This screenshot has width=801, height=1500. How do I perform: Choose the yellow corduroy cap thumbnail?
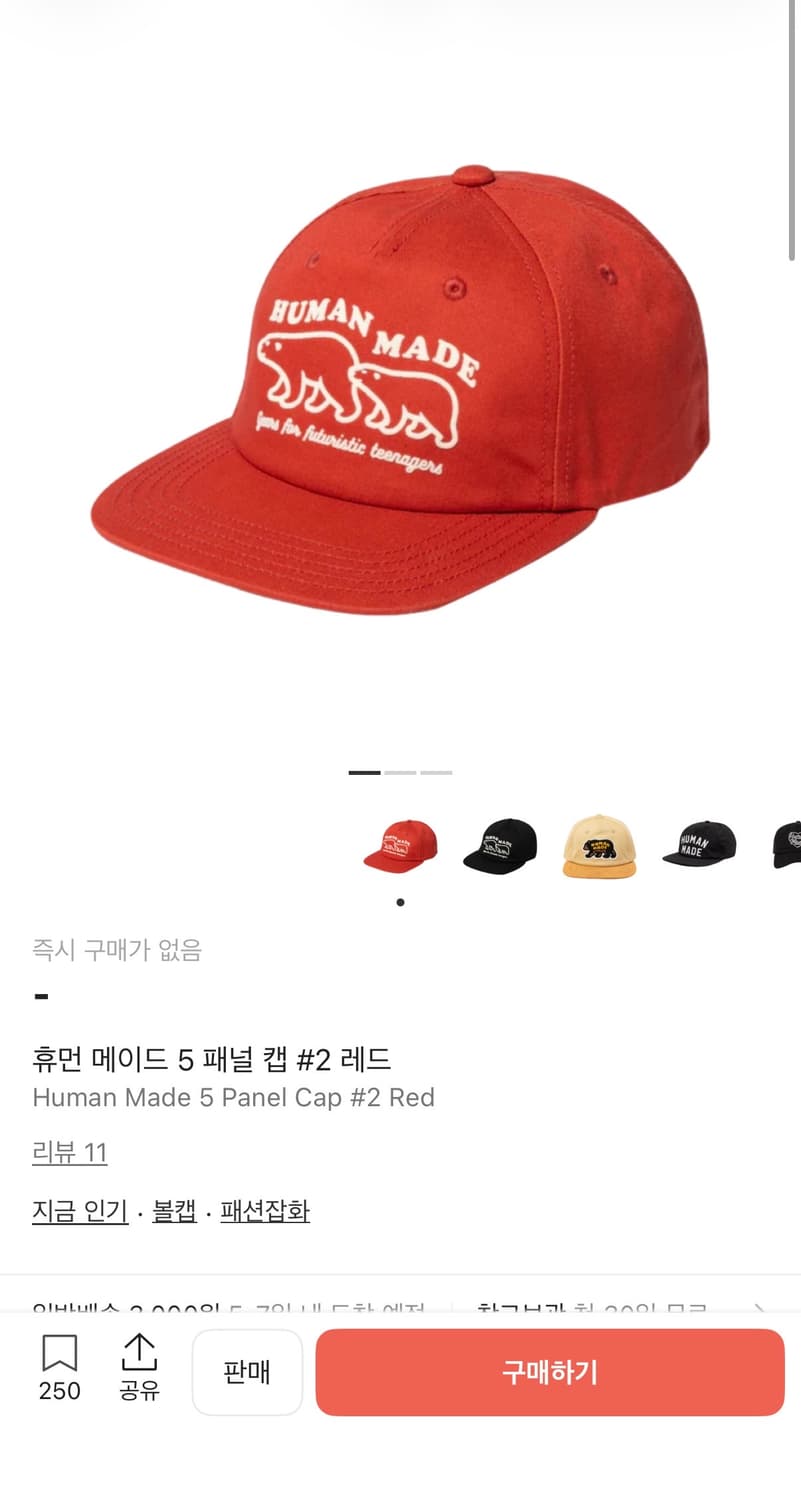[x=600, y=845]
